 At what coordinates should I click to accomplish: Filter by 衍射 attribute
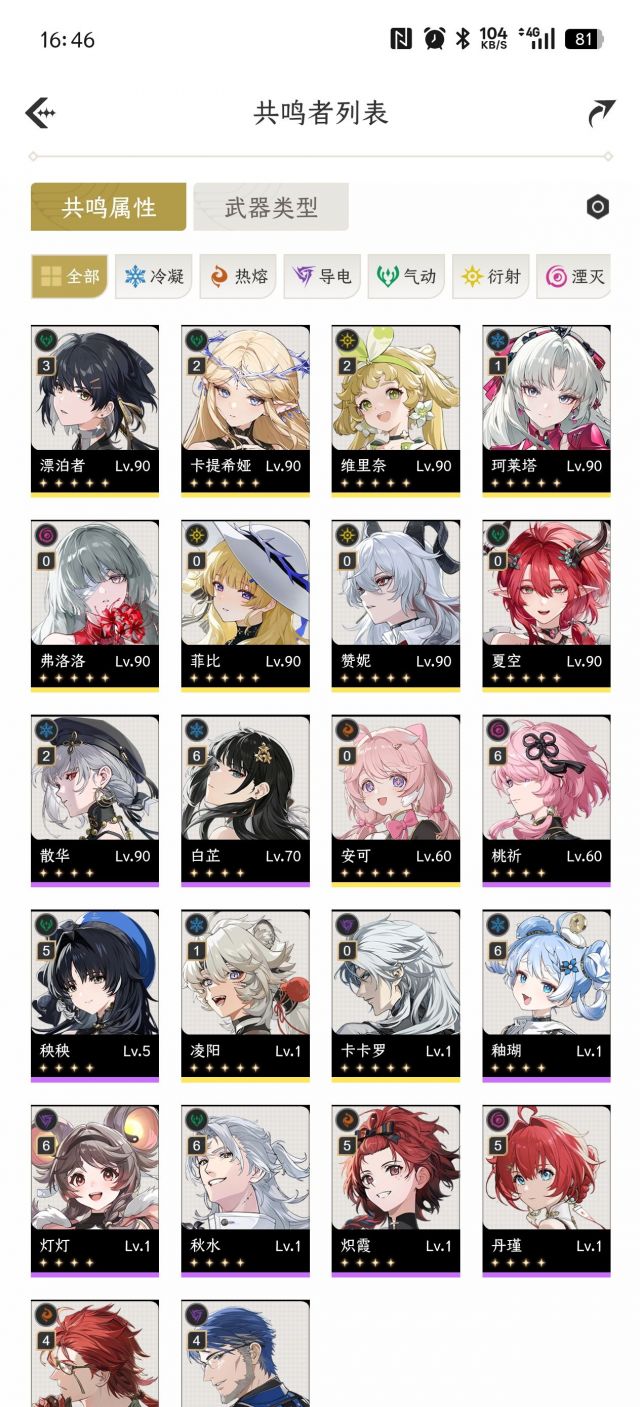click(490, 276)
